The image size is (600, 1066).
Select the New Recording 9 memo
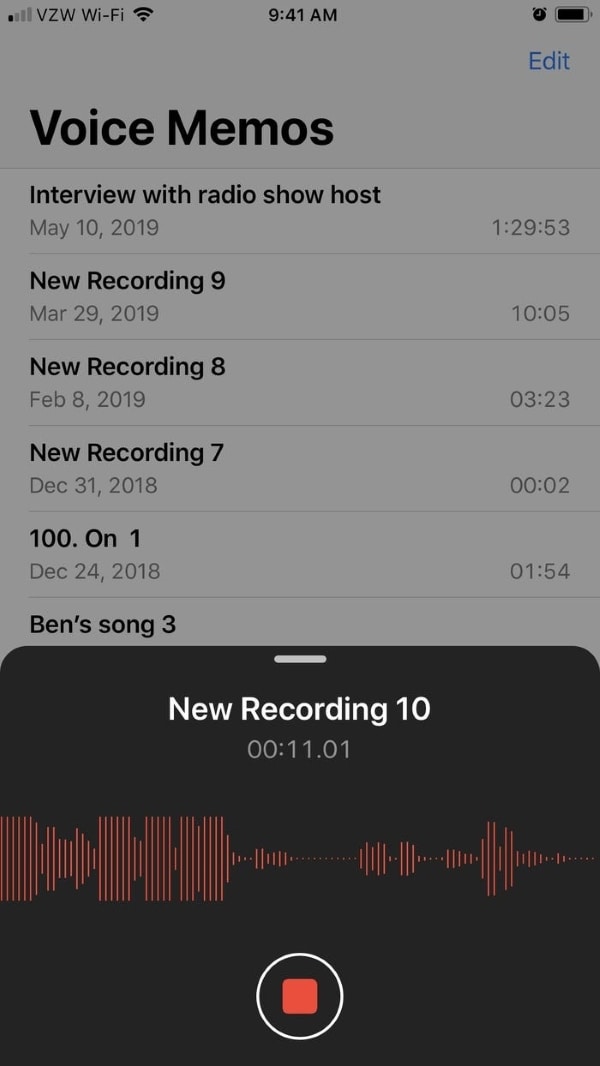(300, 296)
